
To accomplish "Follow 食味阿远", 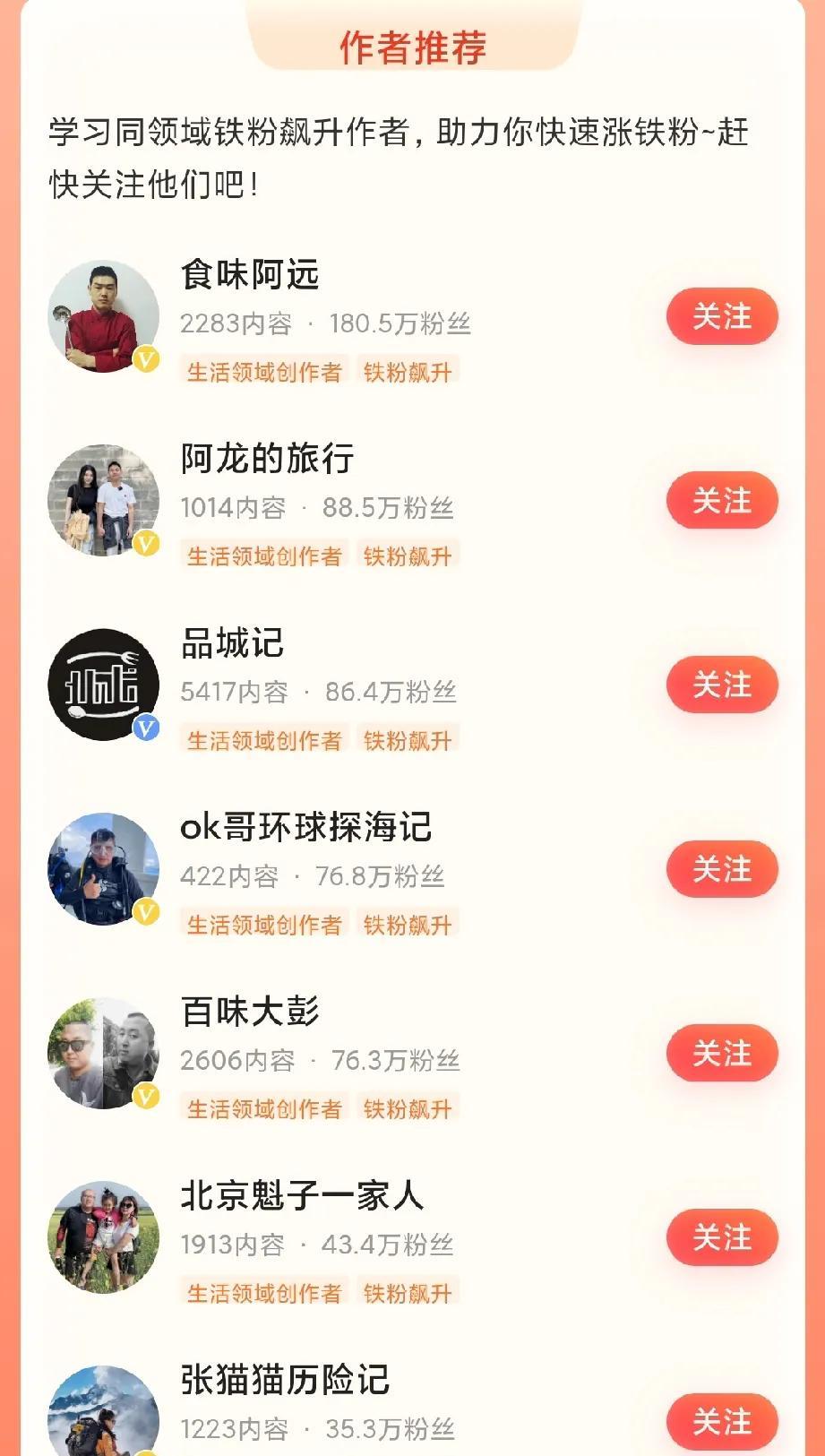I will (x=722, y=316).
